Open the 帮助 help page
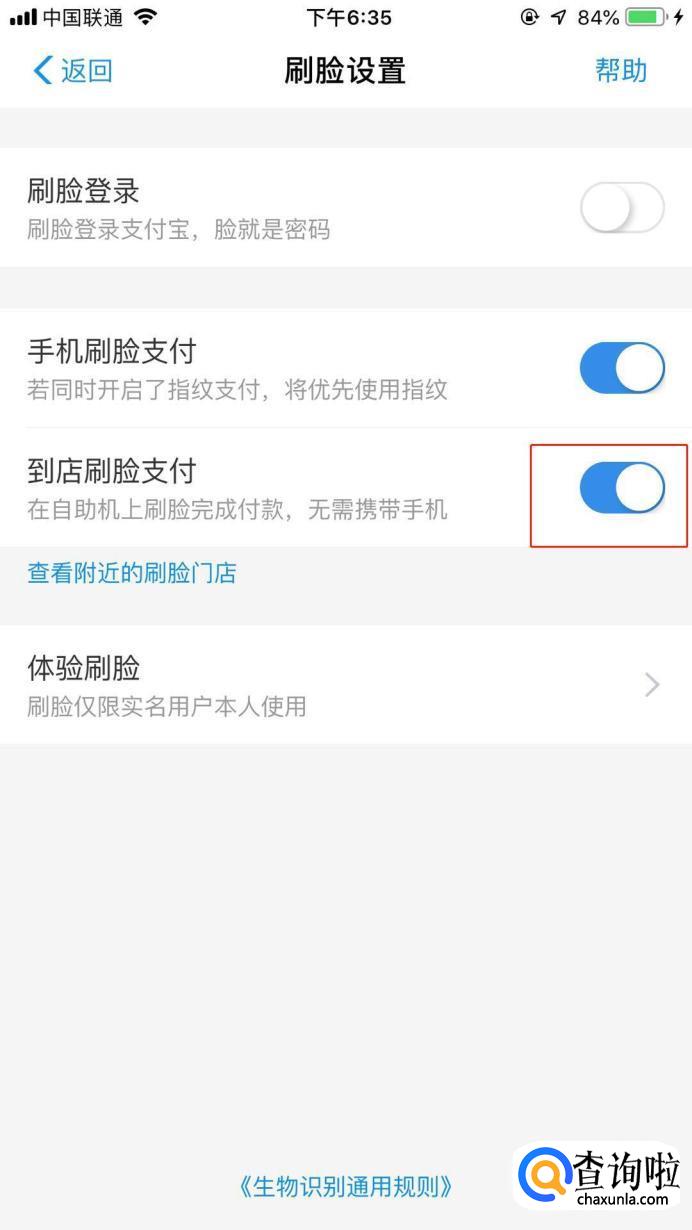Image resolution: width=692 pixels, height=1230 pixels. click(x=621, y=71)
